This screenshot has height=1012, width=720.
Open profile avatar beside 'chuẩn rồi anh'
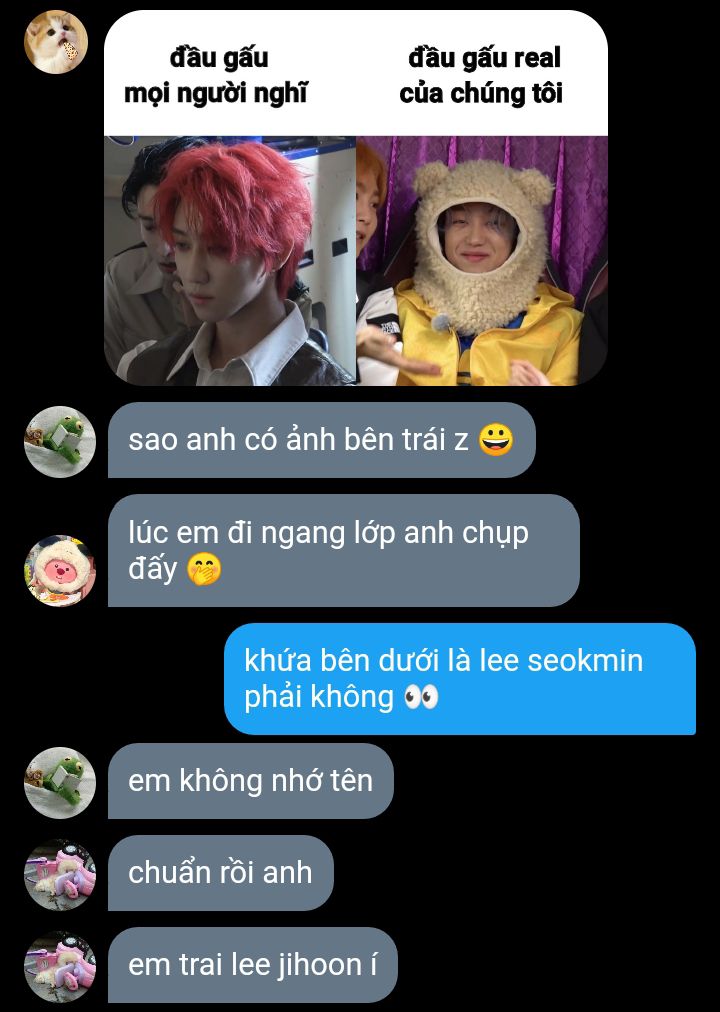(60, 874)
